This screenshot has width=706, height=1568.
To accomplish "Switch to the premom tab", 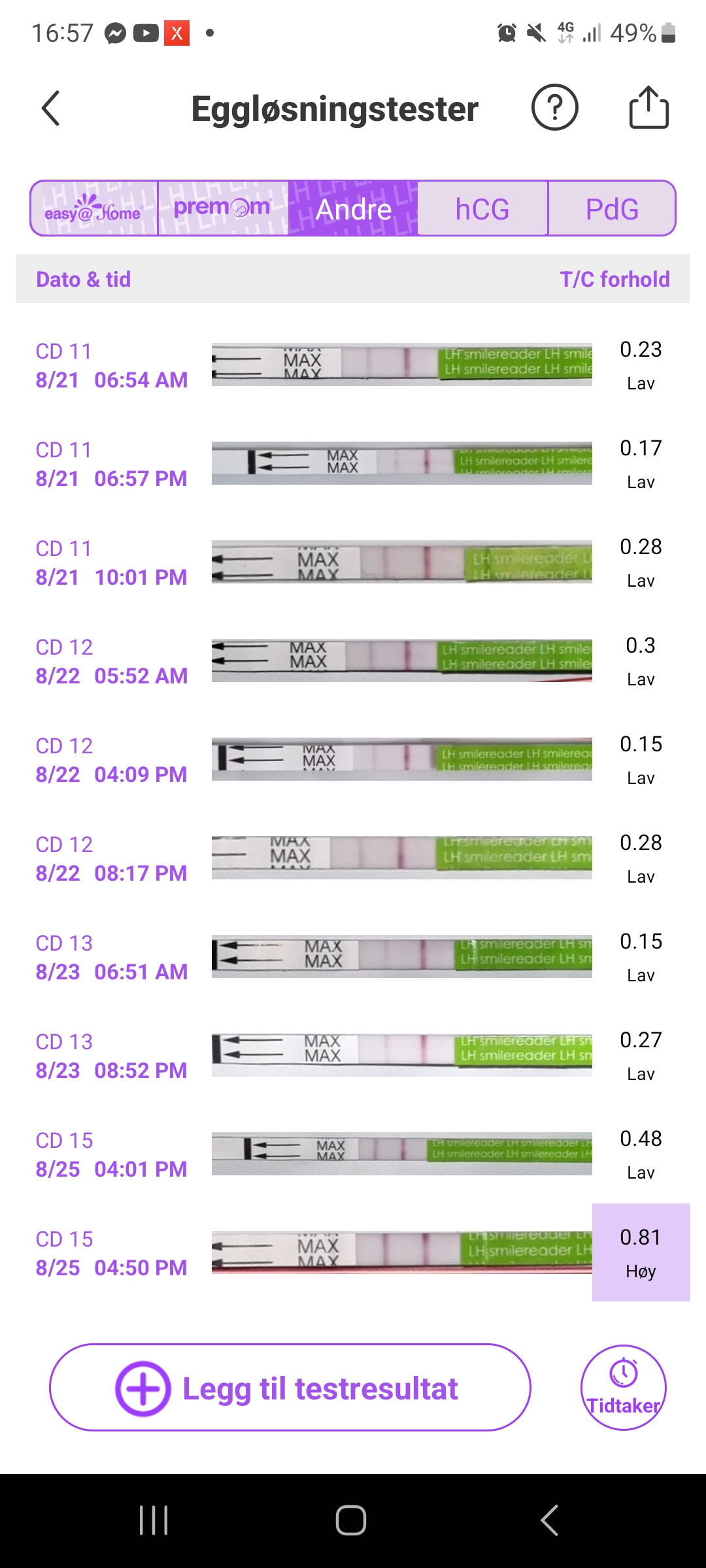I will pyautogui.click(x=223, y=208).
